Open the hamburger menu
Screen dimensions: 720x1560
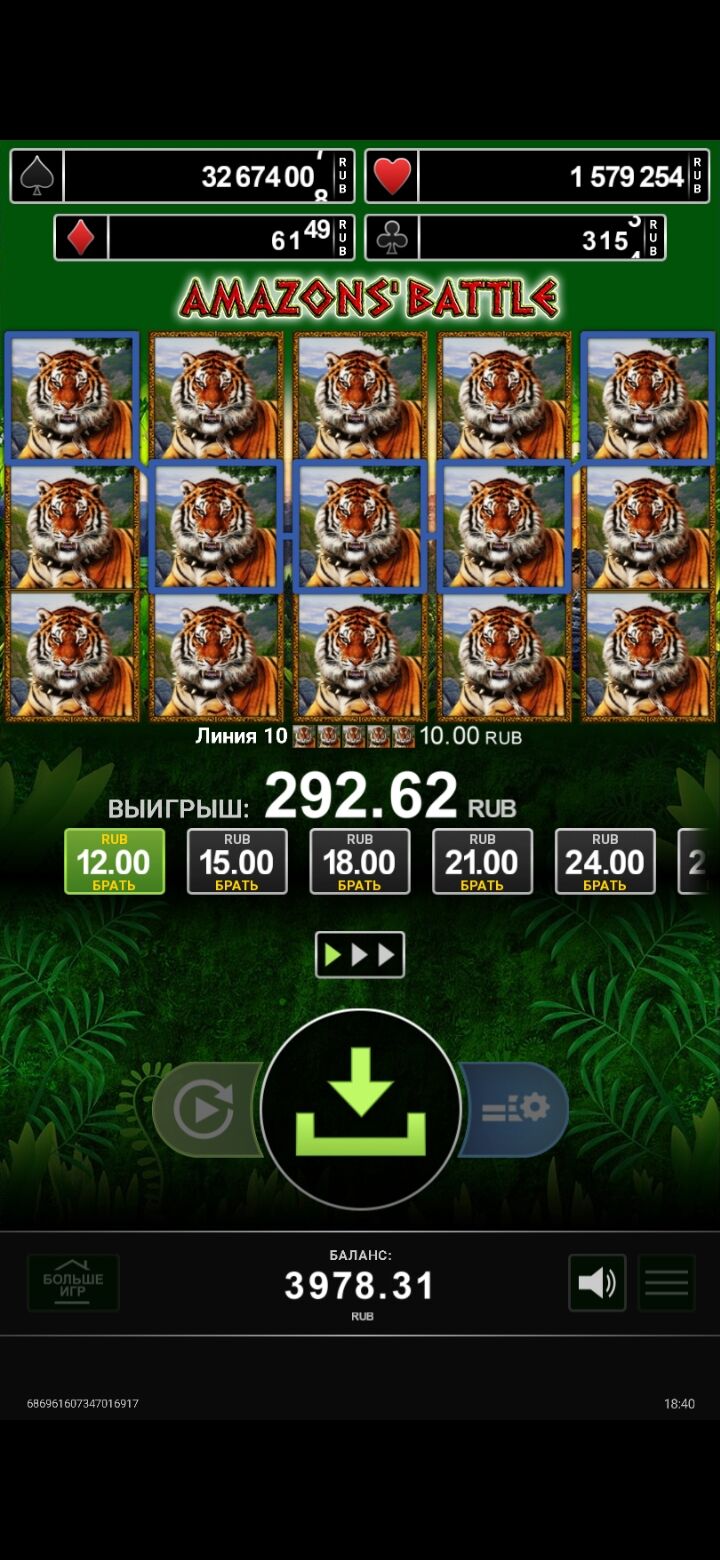666,1283
